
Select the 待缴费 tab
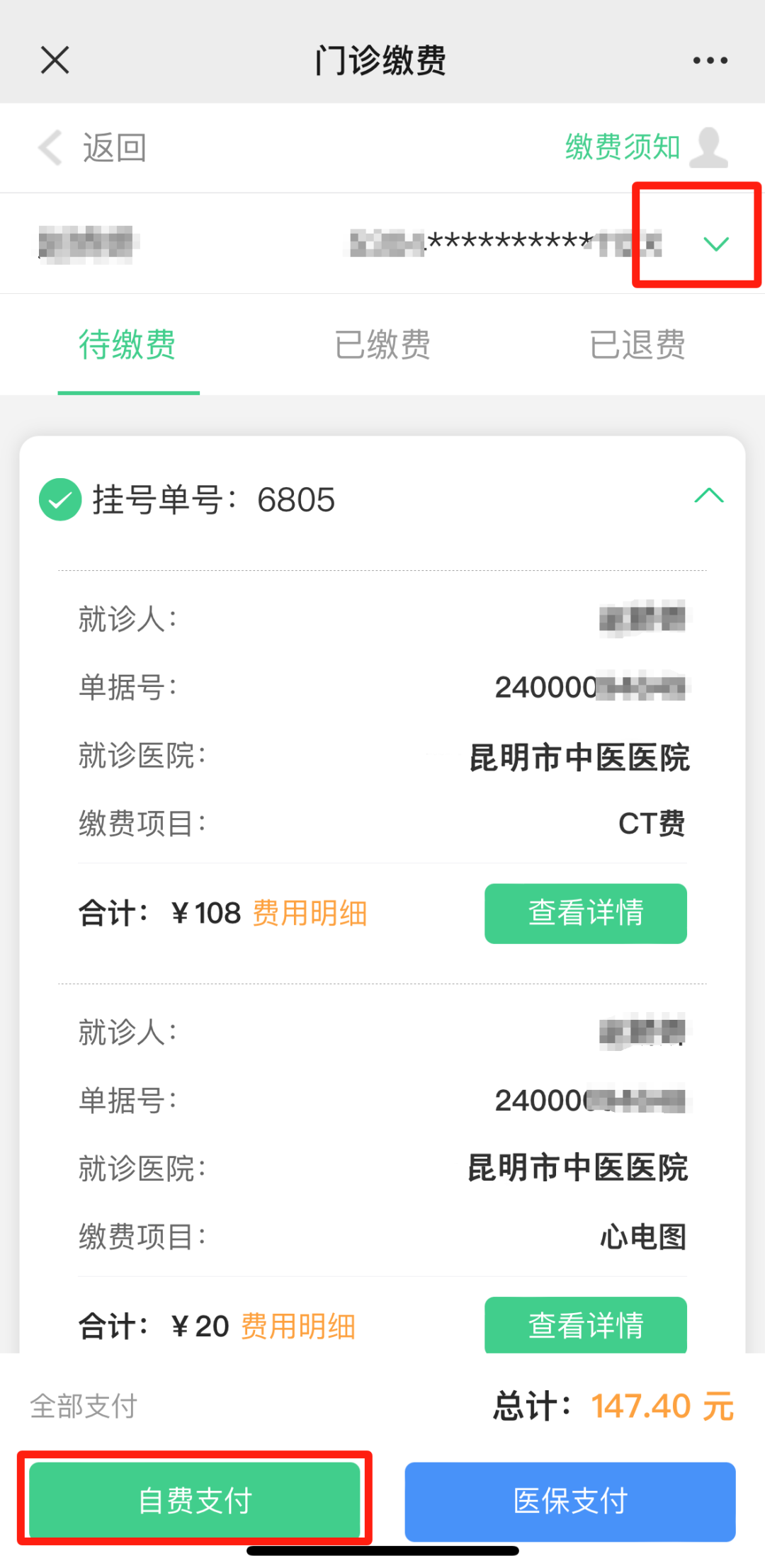[129, 345]
